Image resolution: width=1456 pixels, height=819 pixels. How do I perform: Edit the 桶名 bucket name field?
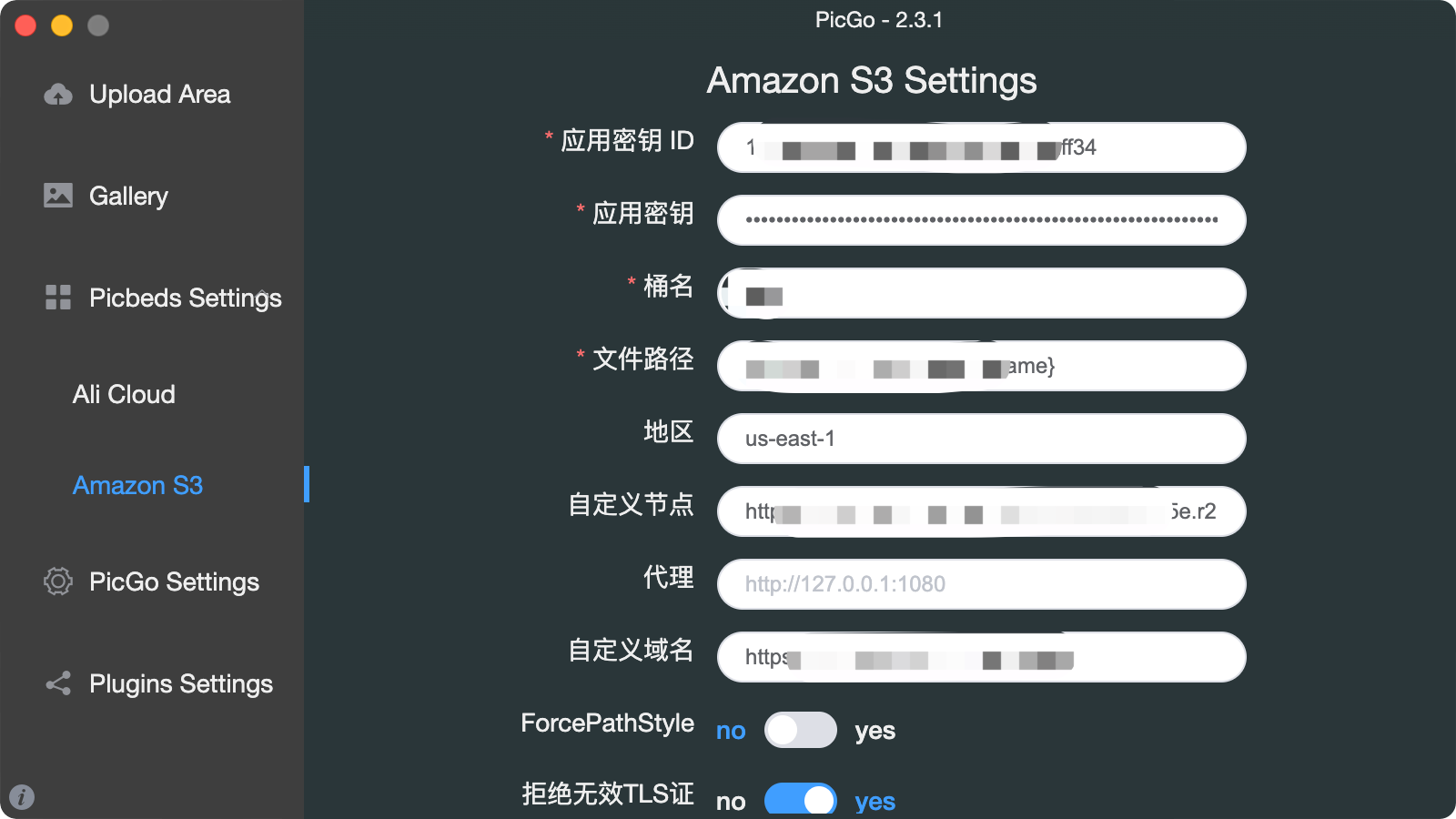pyautogui.click(x=981, y=293)
